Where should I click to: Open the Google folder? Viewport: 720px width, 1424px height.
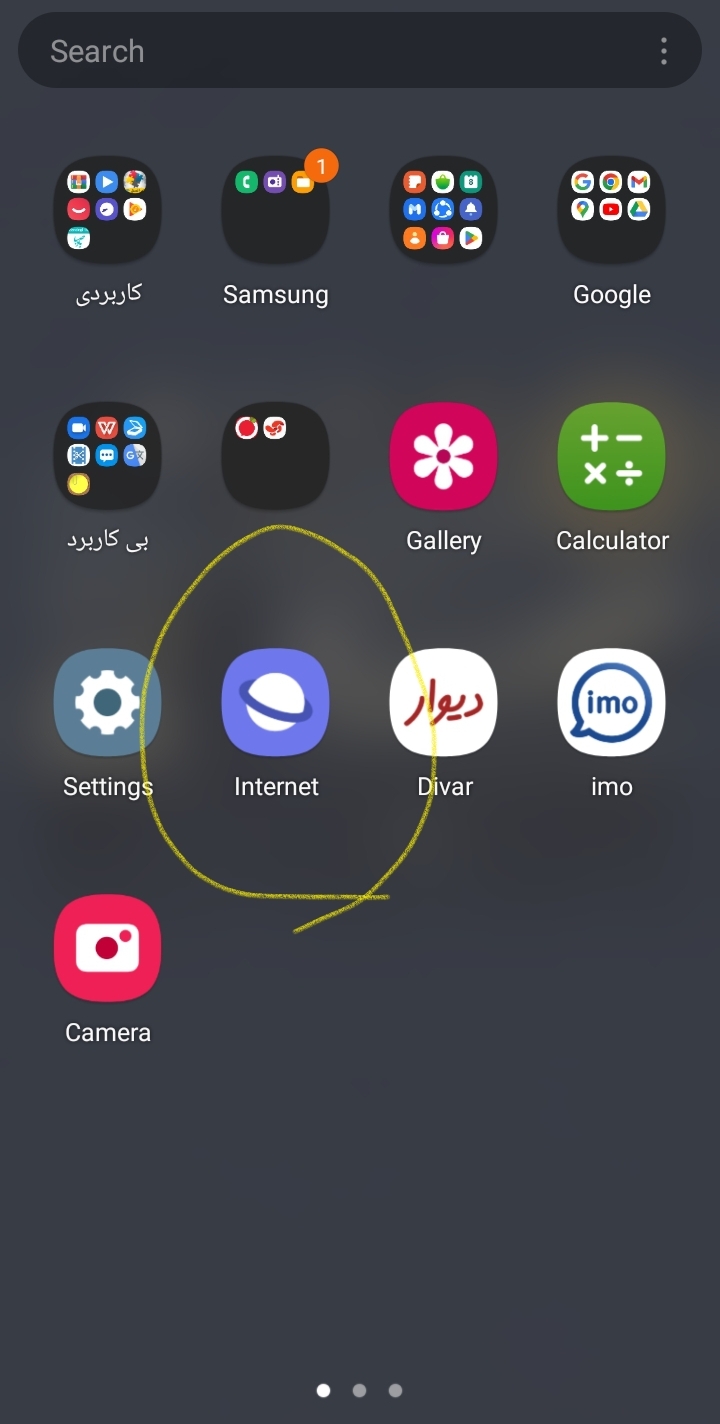pyautogui.click(x=611, y=209)
